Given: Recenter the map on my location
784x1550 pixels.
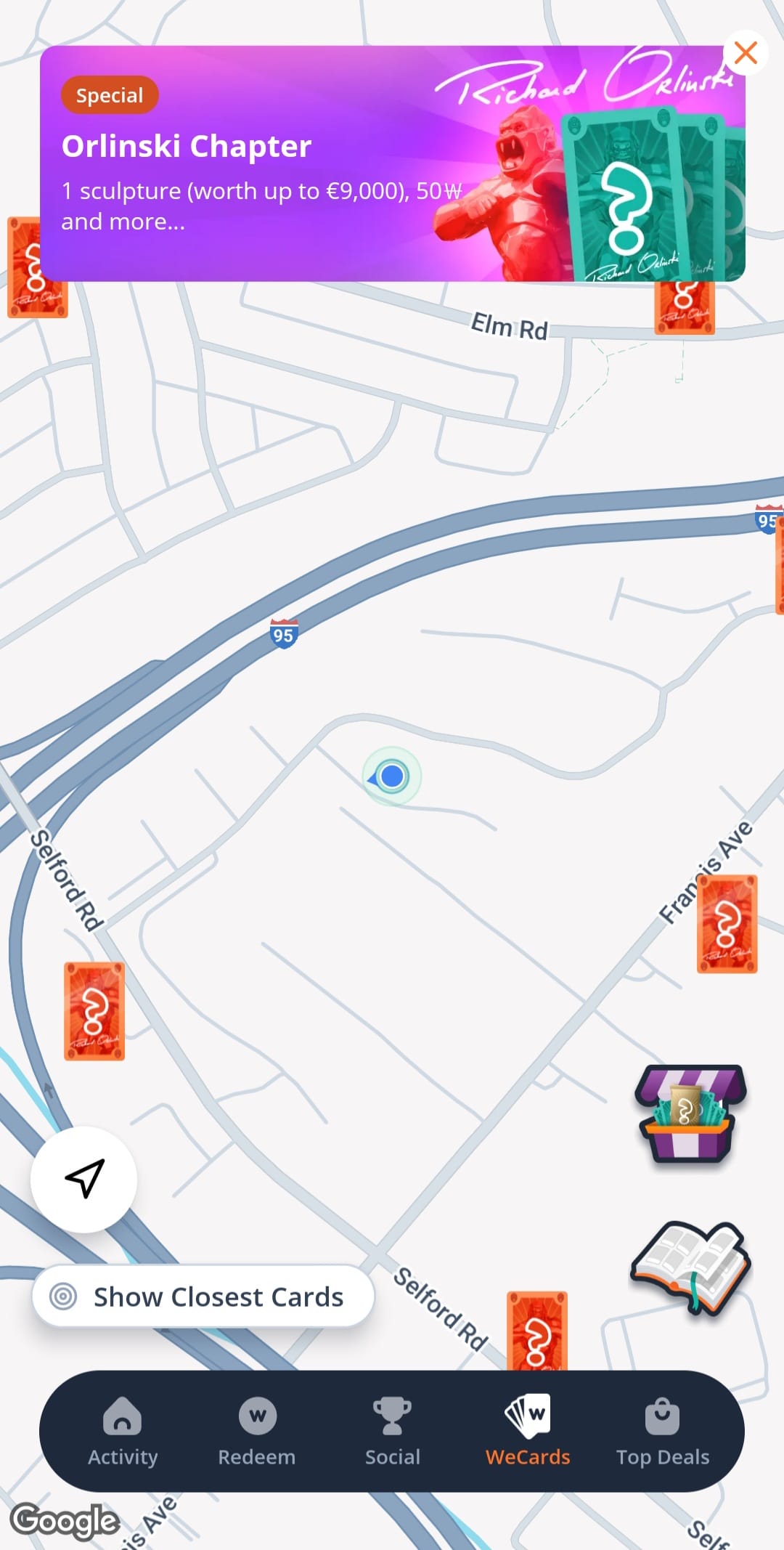Looking at the screenshot, I should 83,1179.
